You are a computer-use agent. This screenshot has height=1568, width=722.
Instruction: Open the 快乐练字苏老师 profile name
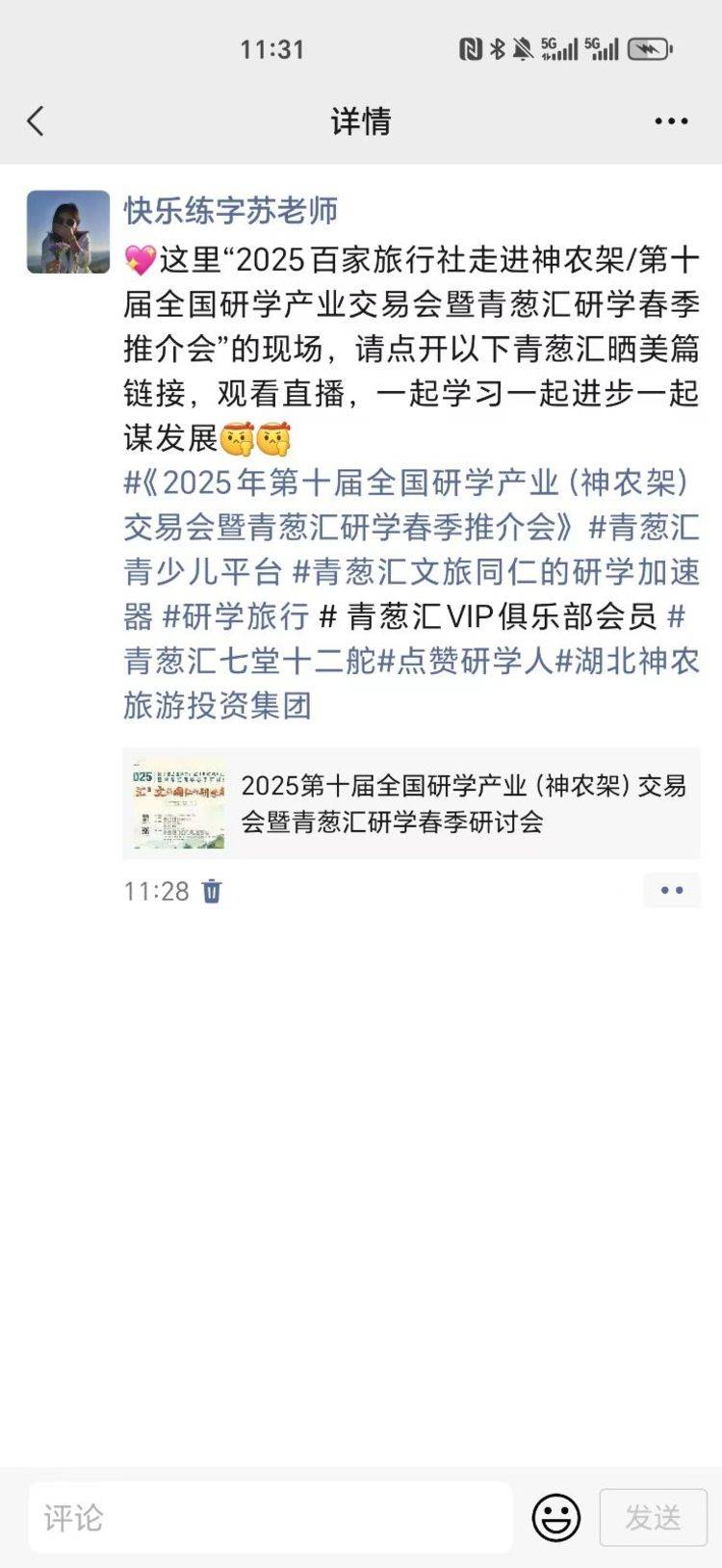click(x=231, y=210)
